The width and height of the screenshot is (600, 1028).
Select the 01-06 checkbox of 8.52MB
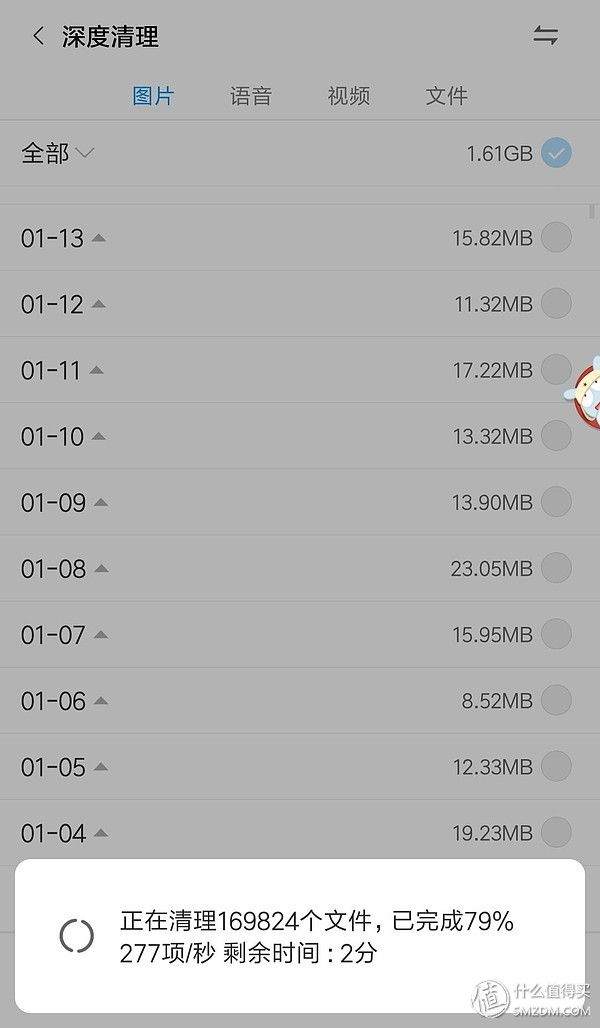[x=556, y=700]
